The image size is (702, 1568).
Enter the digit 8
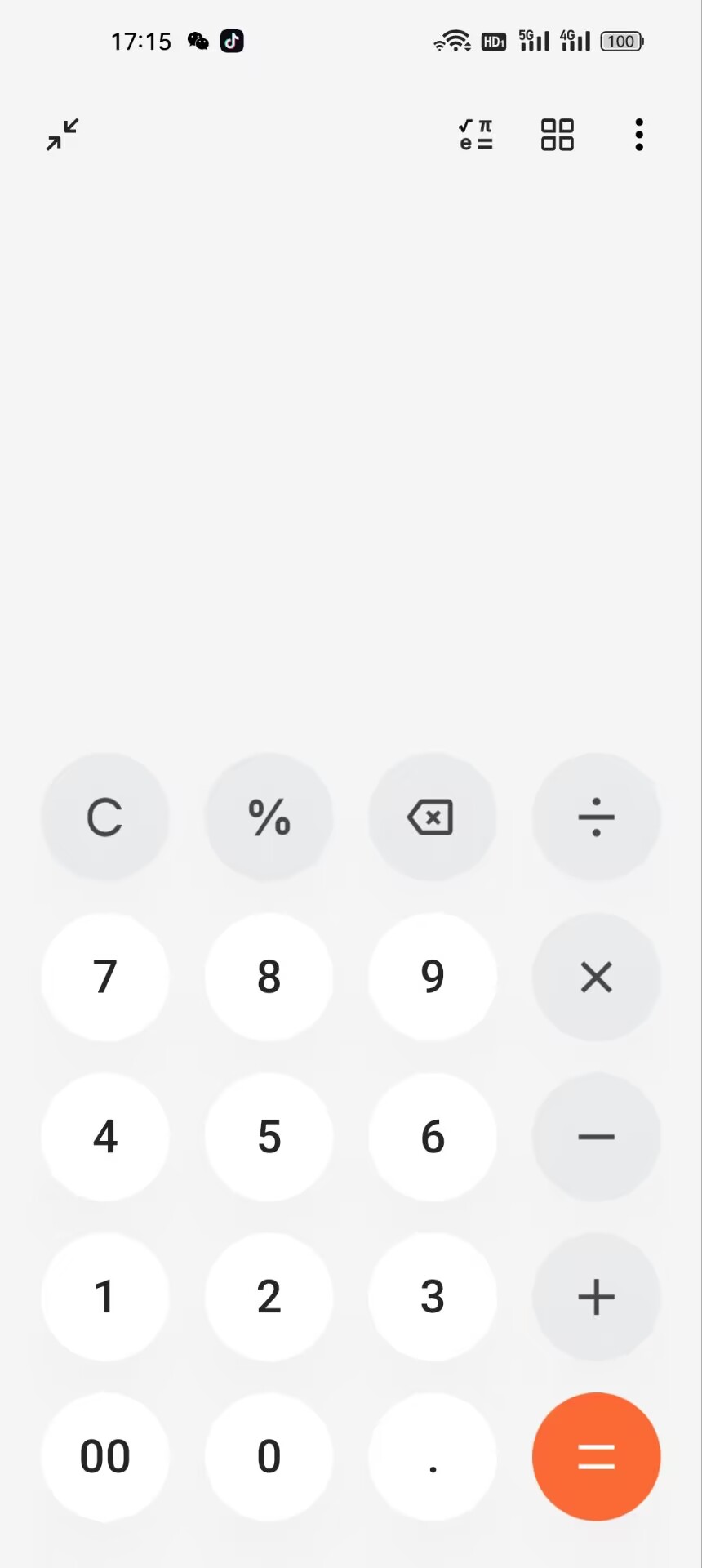(x=269, y=977)
